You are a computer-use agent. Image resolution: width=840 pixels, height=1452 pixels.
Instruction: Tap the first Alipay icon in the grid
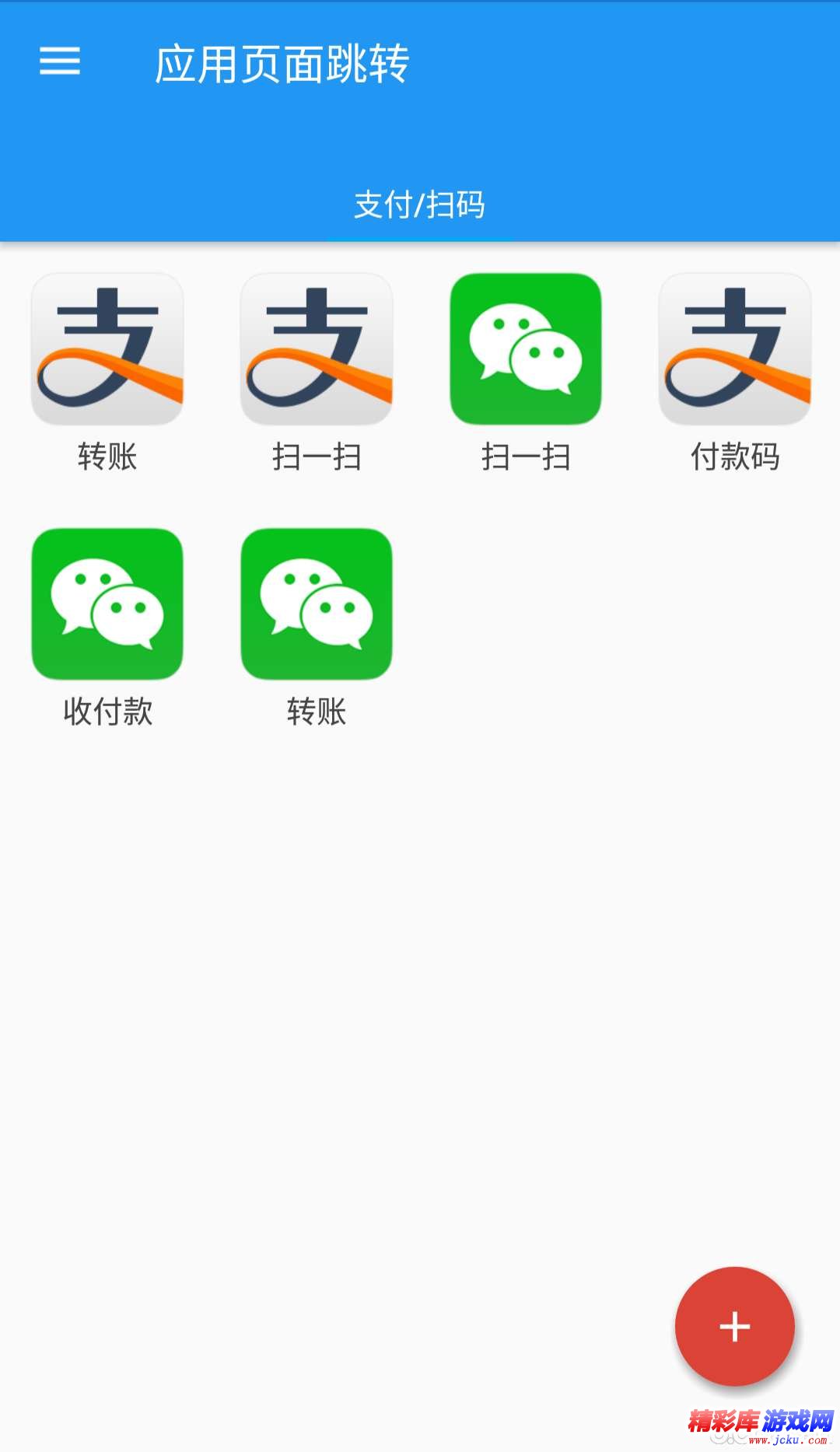(x=107, y=348)
